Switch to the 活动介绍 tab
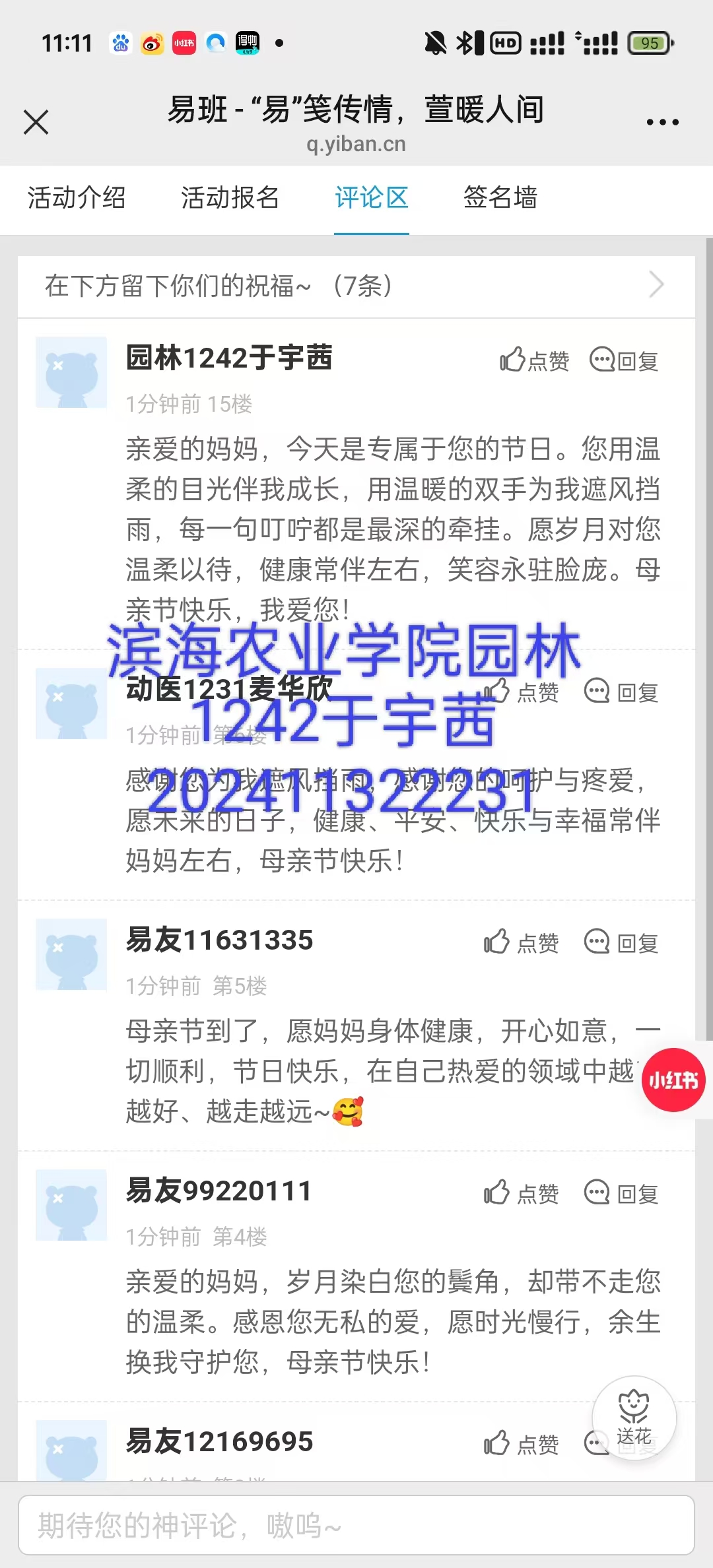 tap(77, 198)
